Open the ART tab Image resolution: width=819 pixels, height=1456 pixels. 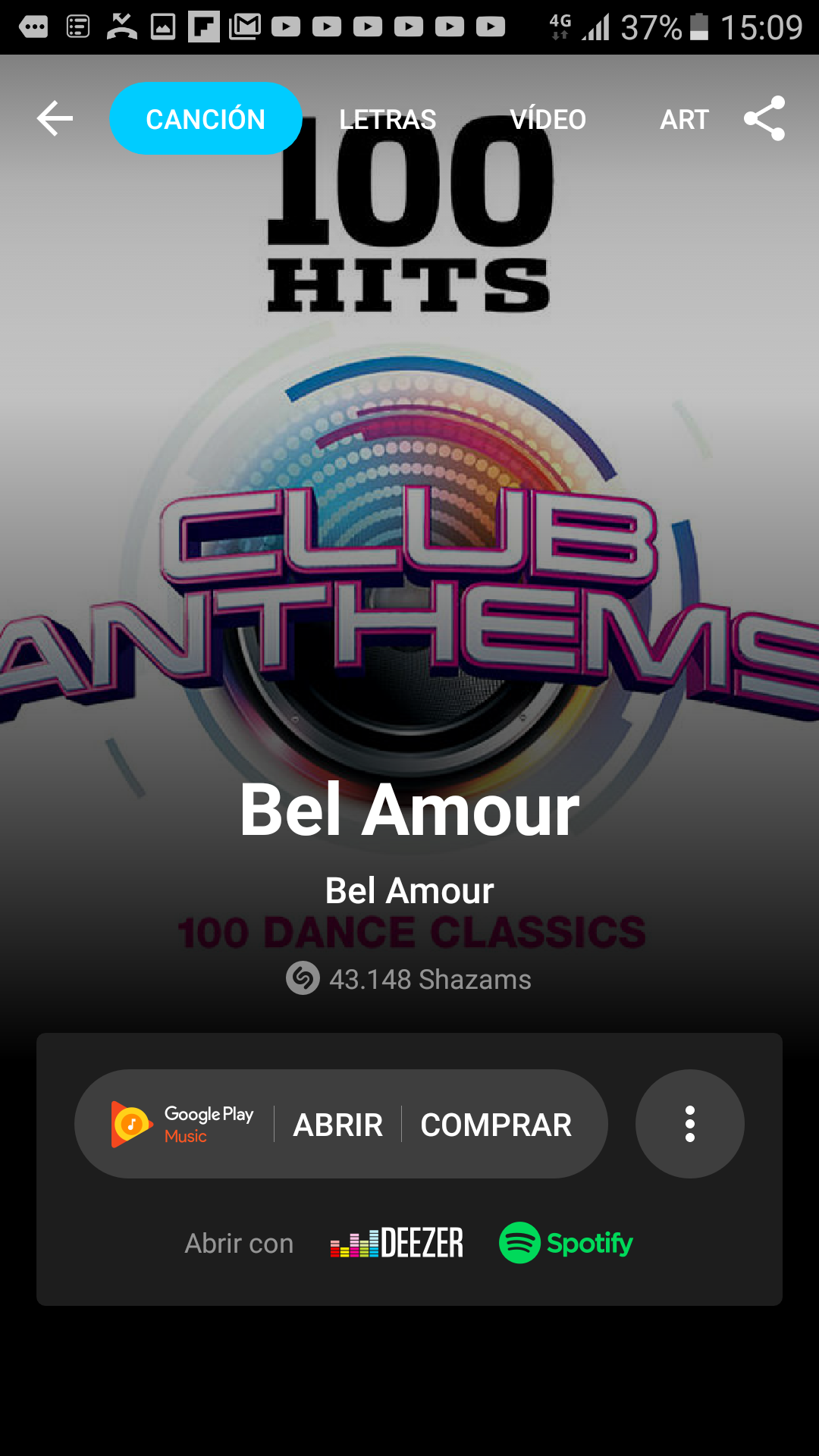coord(684,120)
